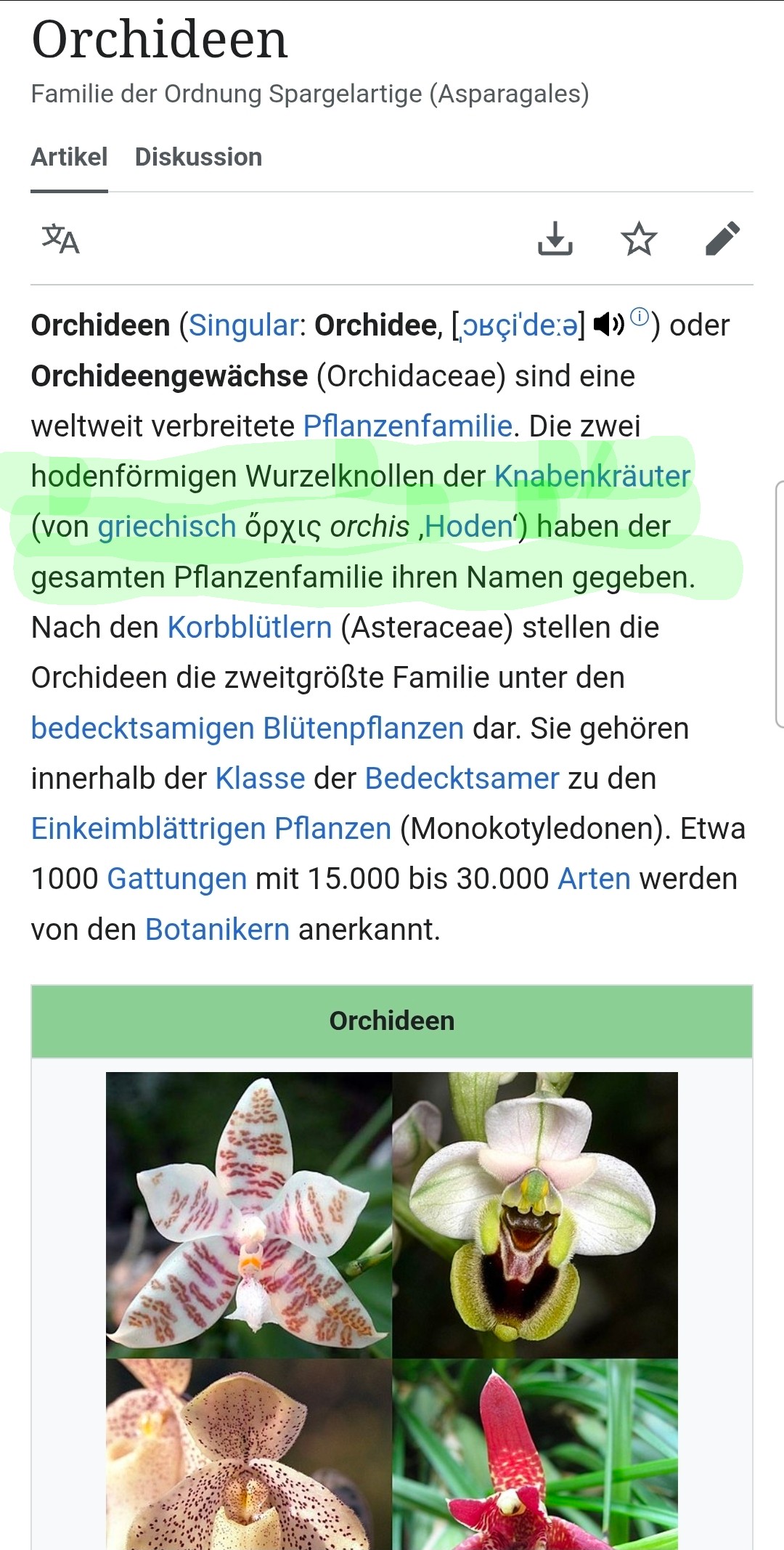Add article to watchlist with star
The image size is (784, 1550).
pyautogui.click(x=639, y=239)
